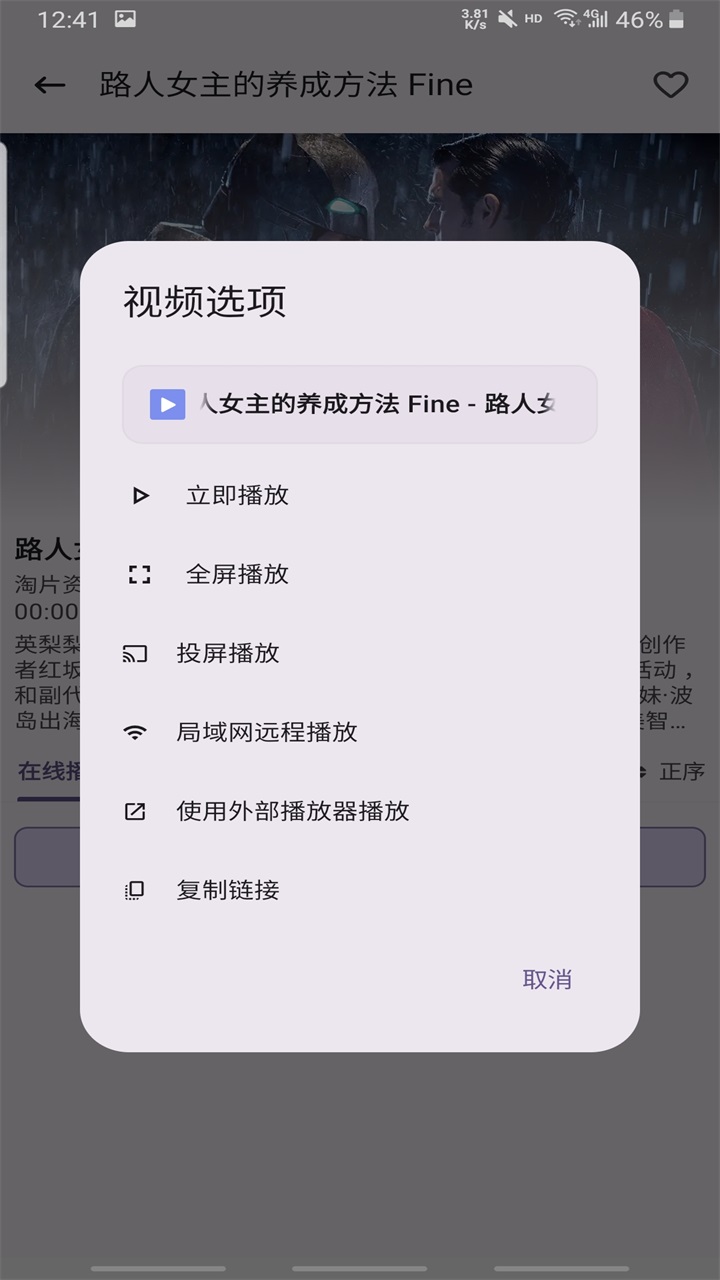Tap 复制链接 to copy the video link
Viewport: 720px width, 1280px height.
[231, 890]
